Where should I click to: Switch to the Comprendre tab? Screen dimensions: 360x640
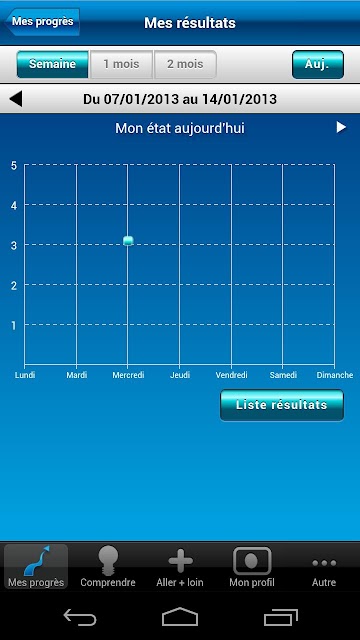(108, 567)
